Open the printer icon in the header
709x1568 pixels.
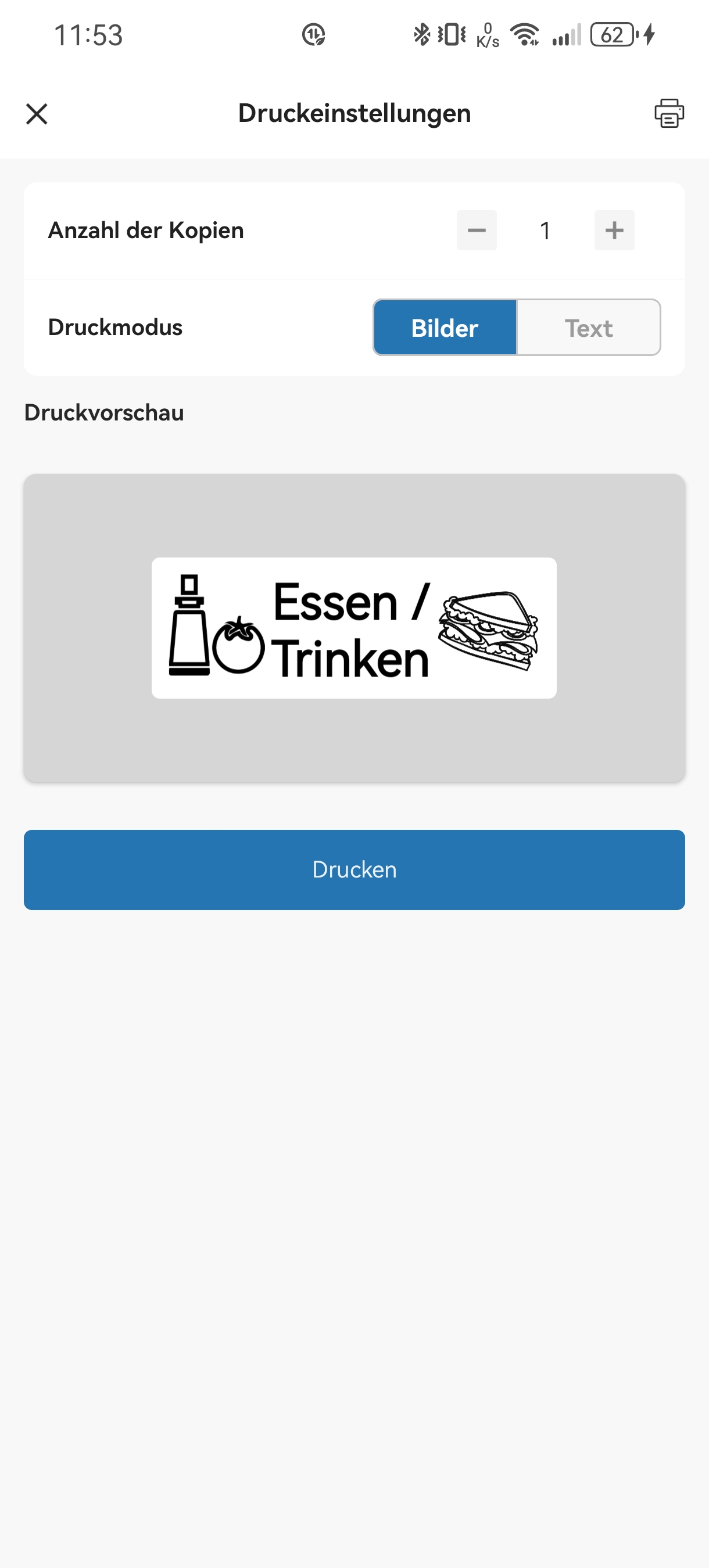pyautogui.click(x=669, y=113)
